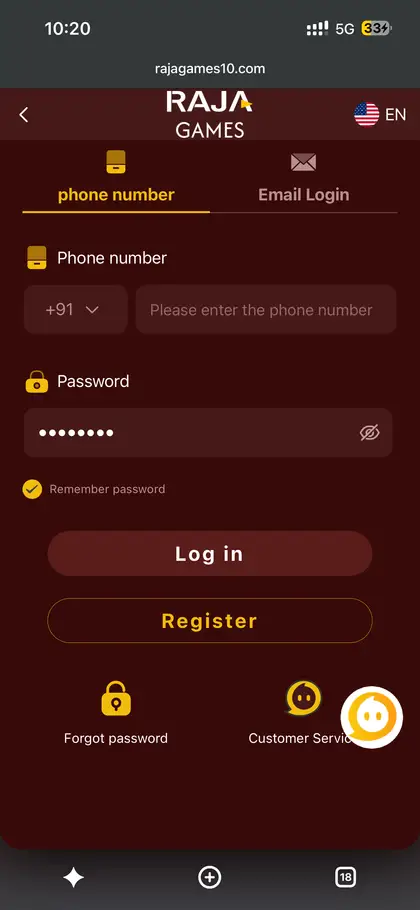Open the browser tabs counter showing 18
The width and height of the screenshot is (420, 910).
pos(345,877)
